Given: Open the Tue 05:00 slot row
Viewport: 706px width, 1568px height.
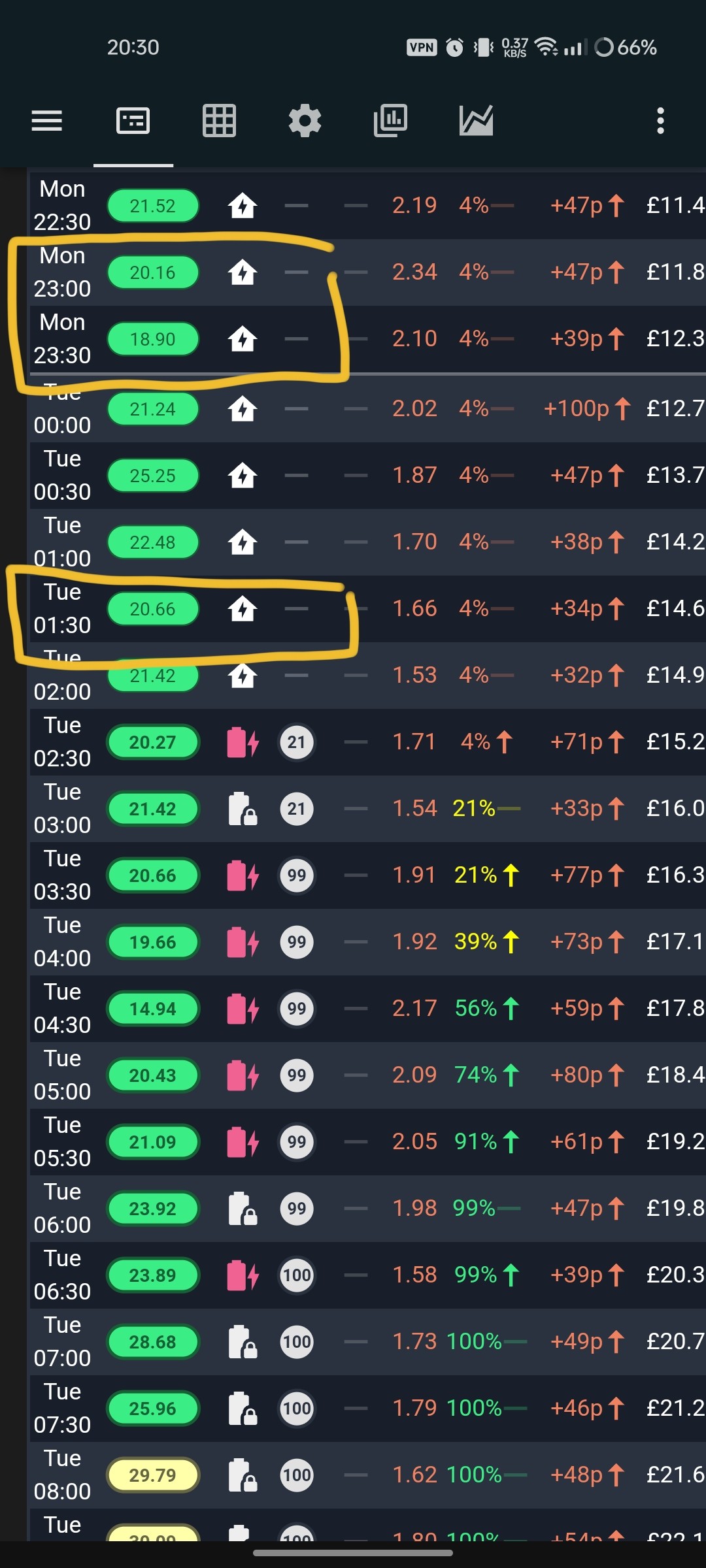Looking at the screenshot, I should (367, 1075).
